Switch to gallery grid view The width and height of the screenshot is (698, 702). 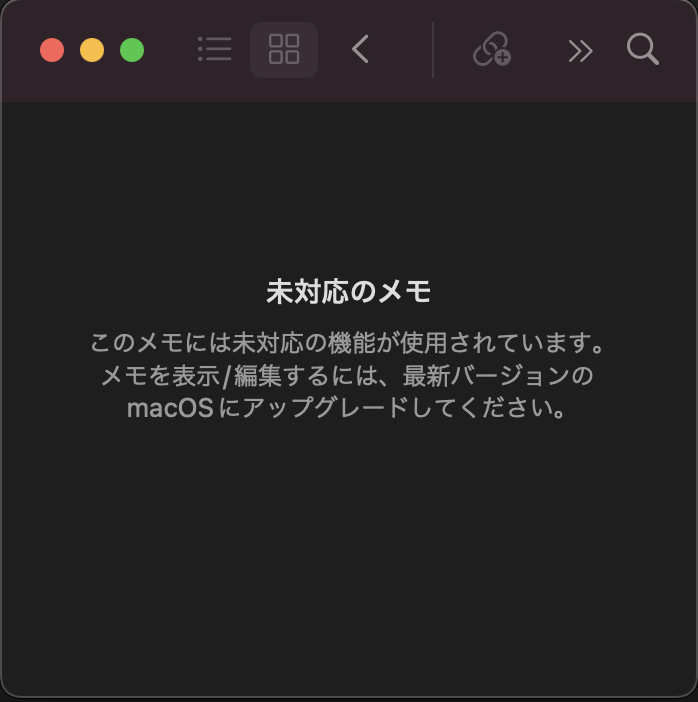[x=284, y=49]
